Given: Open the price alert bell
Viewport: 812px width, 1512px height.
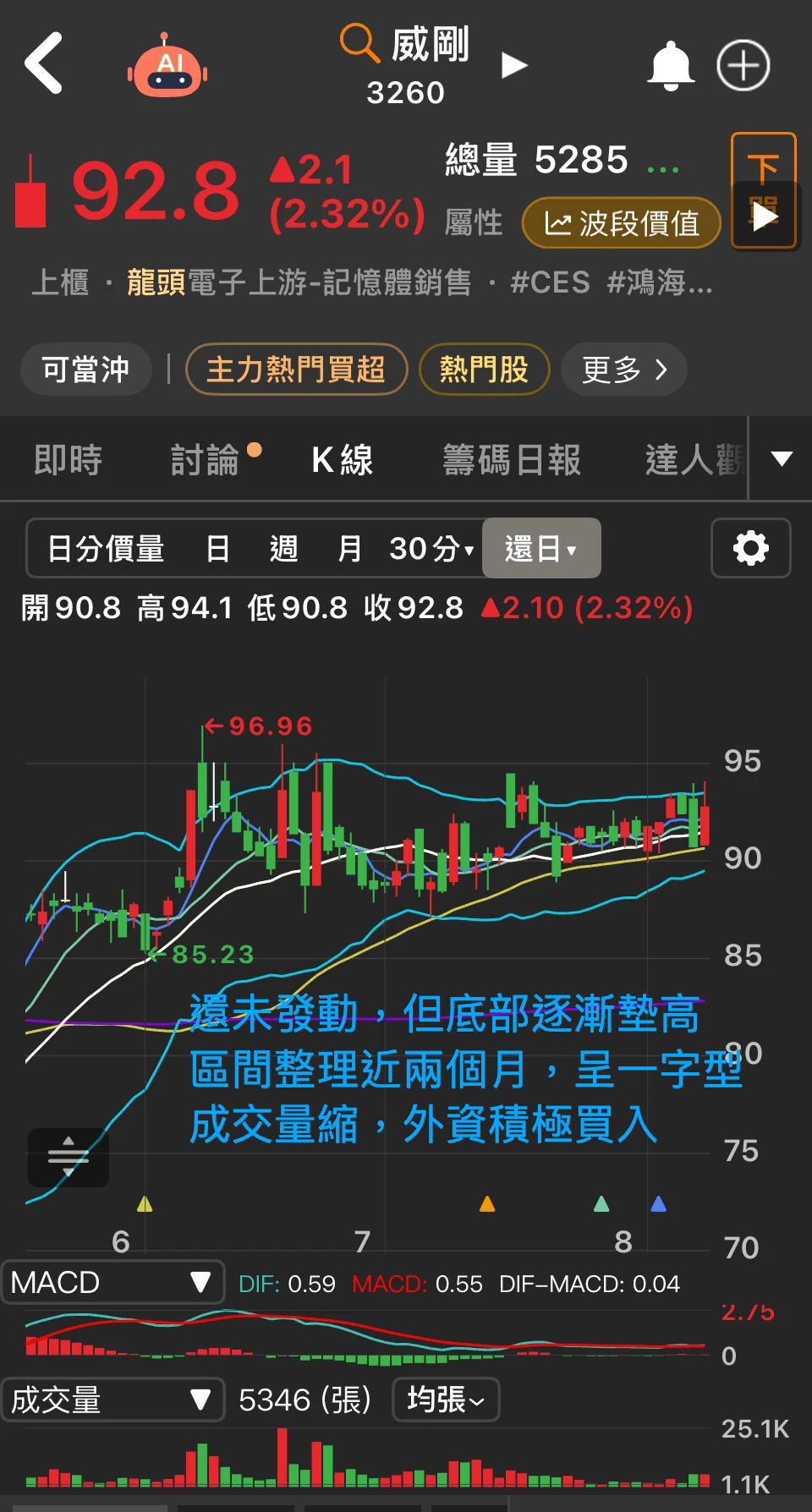Looking at the screenshot, I should (x=670, y=65).
